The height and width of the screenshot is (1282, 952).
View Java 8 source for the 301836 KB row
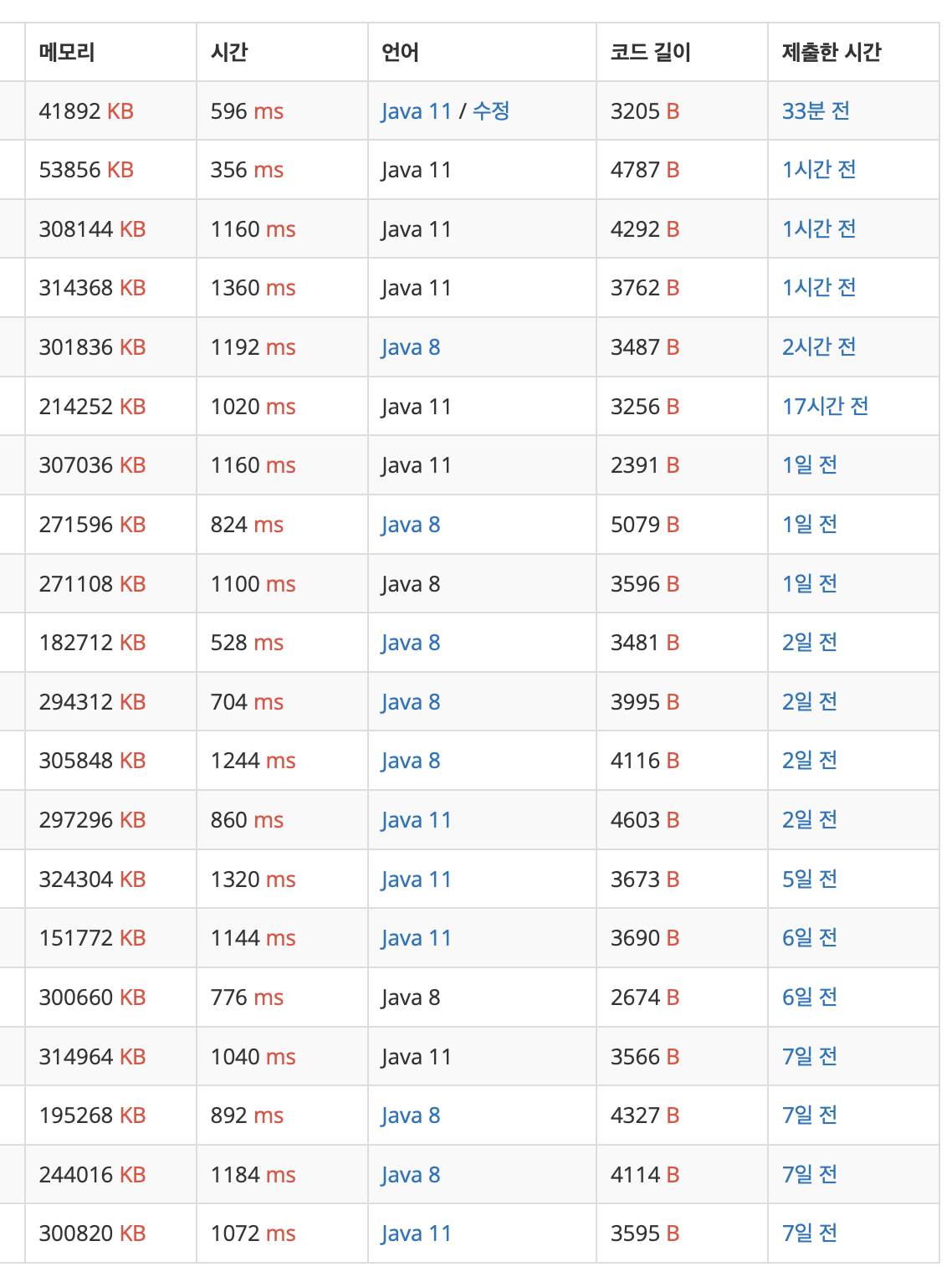(x=410, y=347)
